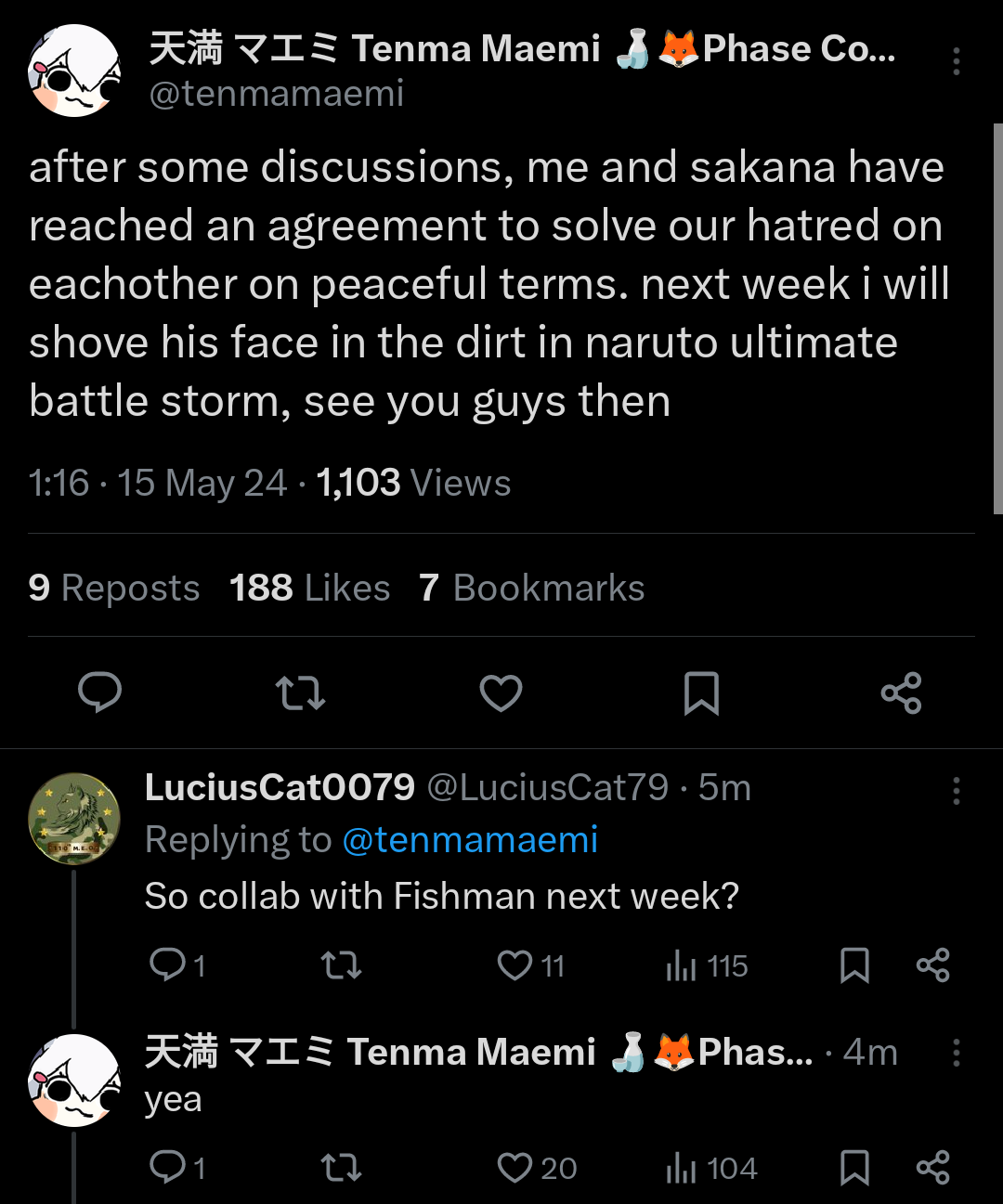View the 9 Reposts list
Viewport: 1003px width, 1204px height.
pyautogui.click(x=114, y=588)
